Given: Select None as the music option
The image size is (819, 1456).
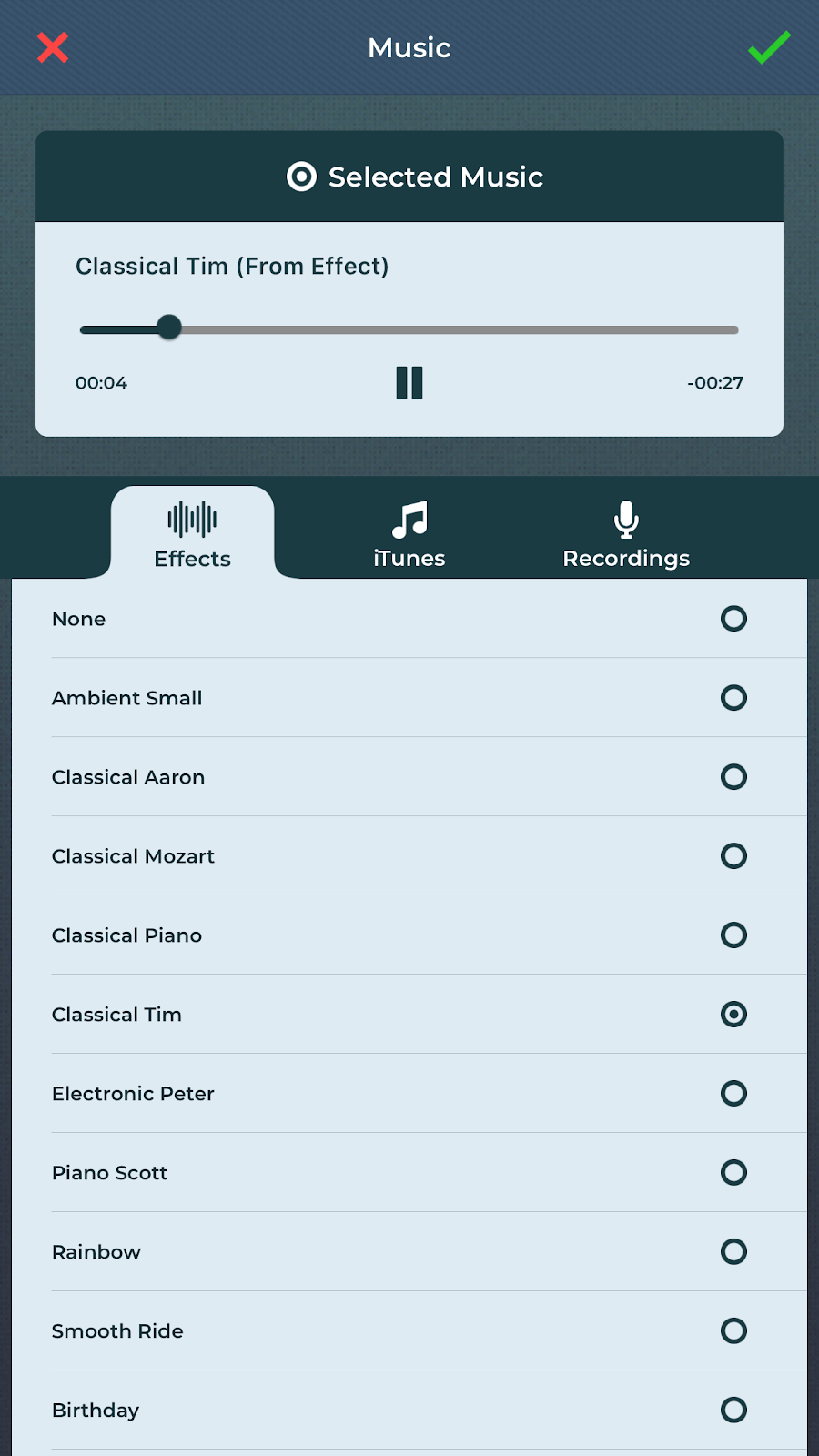Looking at the screenshot, I should pyautogui.click(x=733, y=619).
